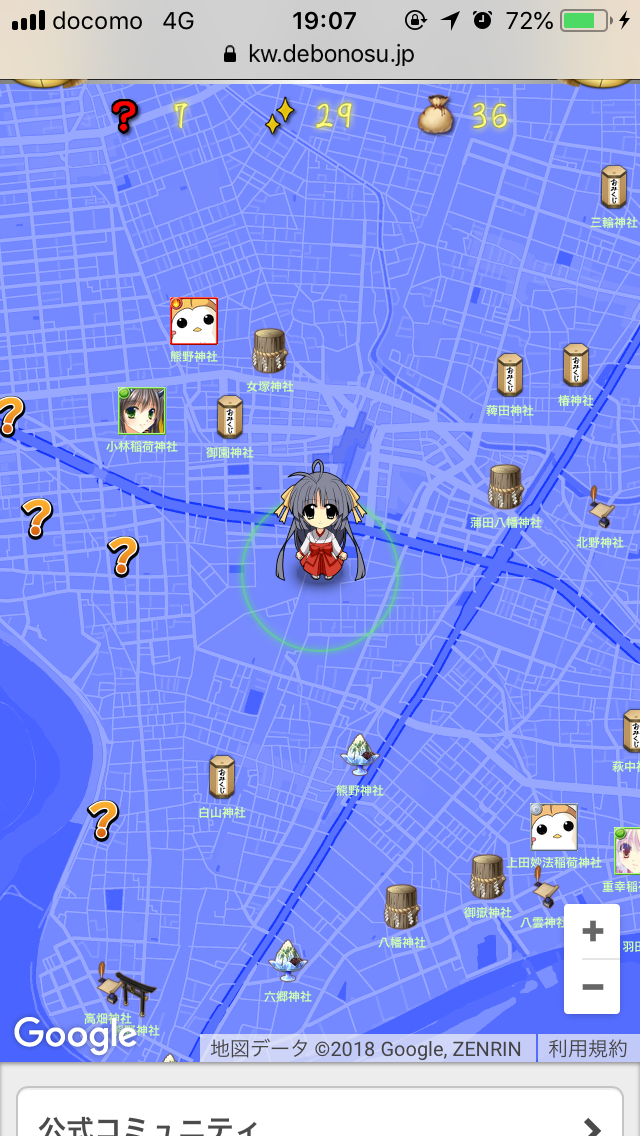Open the 女塚神社 shrine marker
This screenshot has height=1136, width=640.
pyautogui.click(x=268, y=352)
